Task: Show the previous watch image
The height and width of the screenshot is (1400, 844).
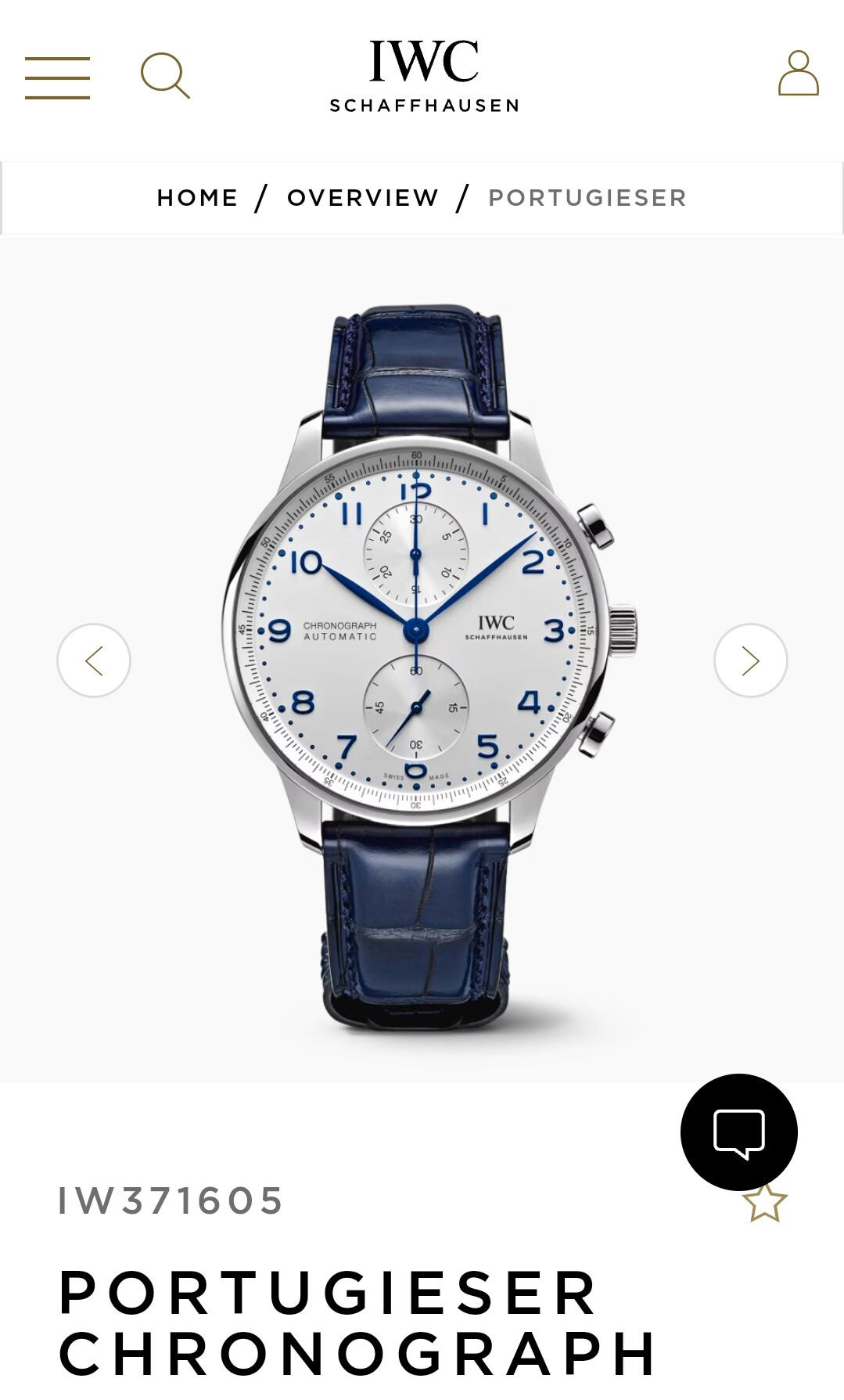Action: (94, 660)
